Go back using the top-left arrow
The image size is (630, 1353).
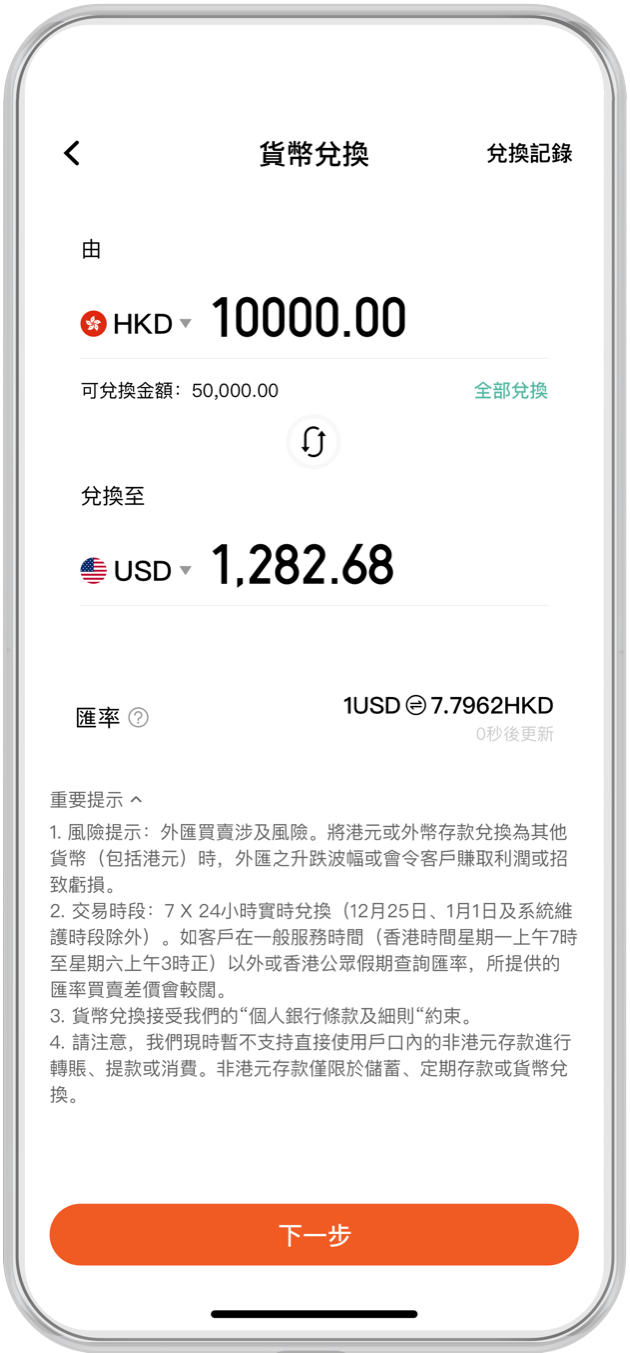pos(71,153)
